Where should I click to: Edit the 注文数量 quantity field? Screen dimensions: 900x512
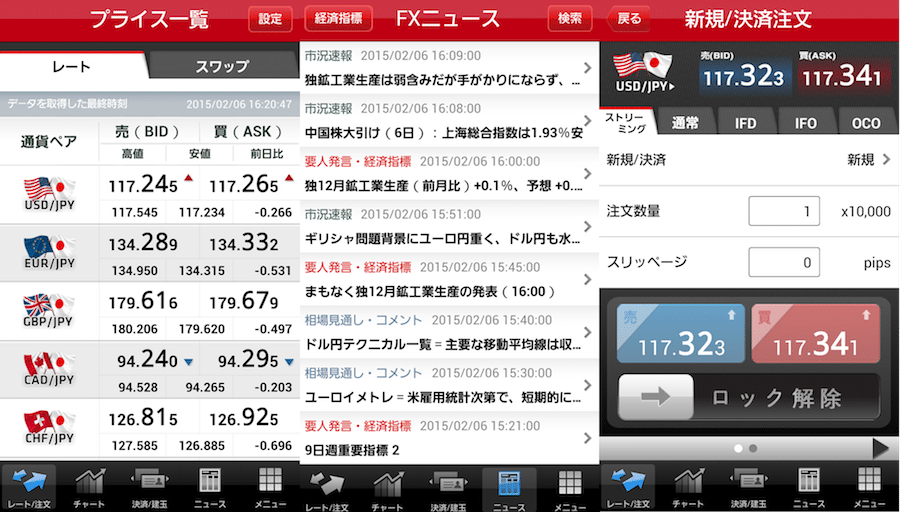784,211
